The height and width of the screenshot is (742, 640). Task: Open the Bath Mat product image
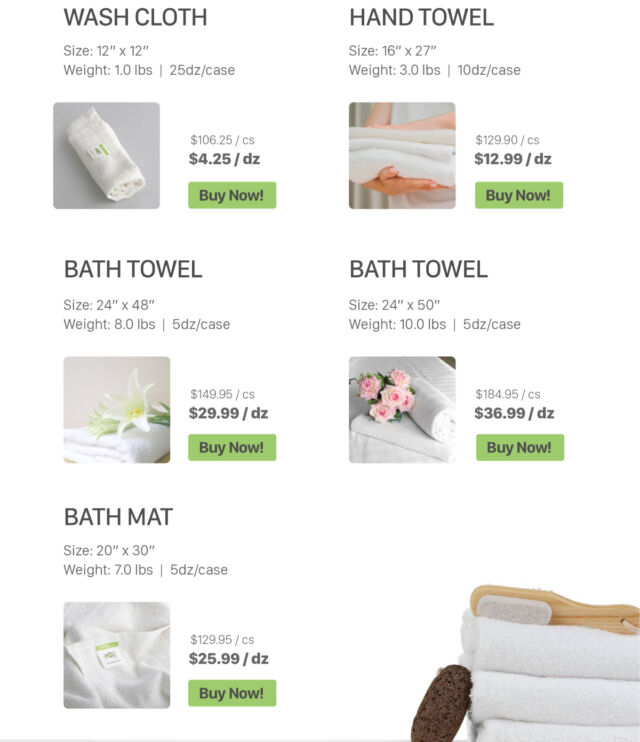tap(116, 655)
